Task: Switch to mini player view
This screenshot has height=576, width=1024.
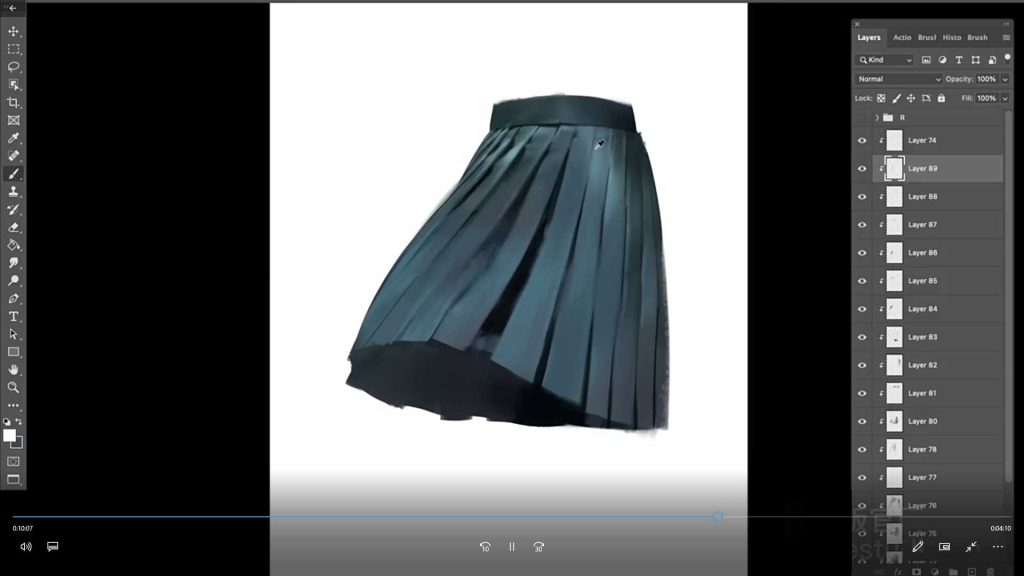Action: coord(944,547)
